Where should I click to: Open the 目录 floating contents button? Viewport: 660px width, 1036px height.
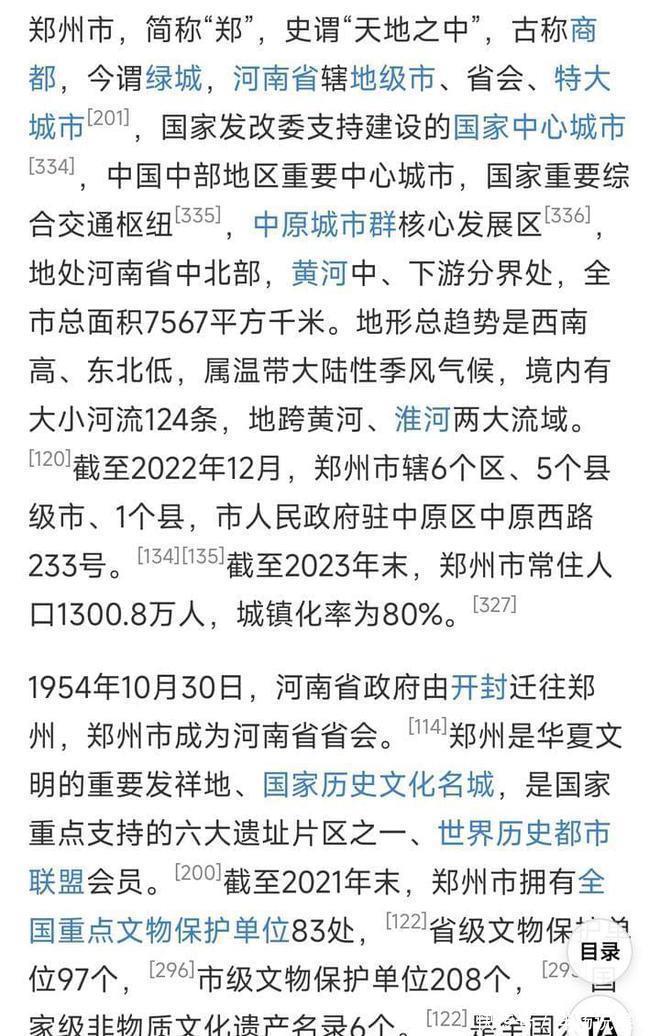(x=599, y=952)
